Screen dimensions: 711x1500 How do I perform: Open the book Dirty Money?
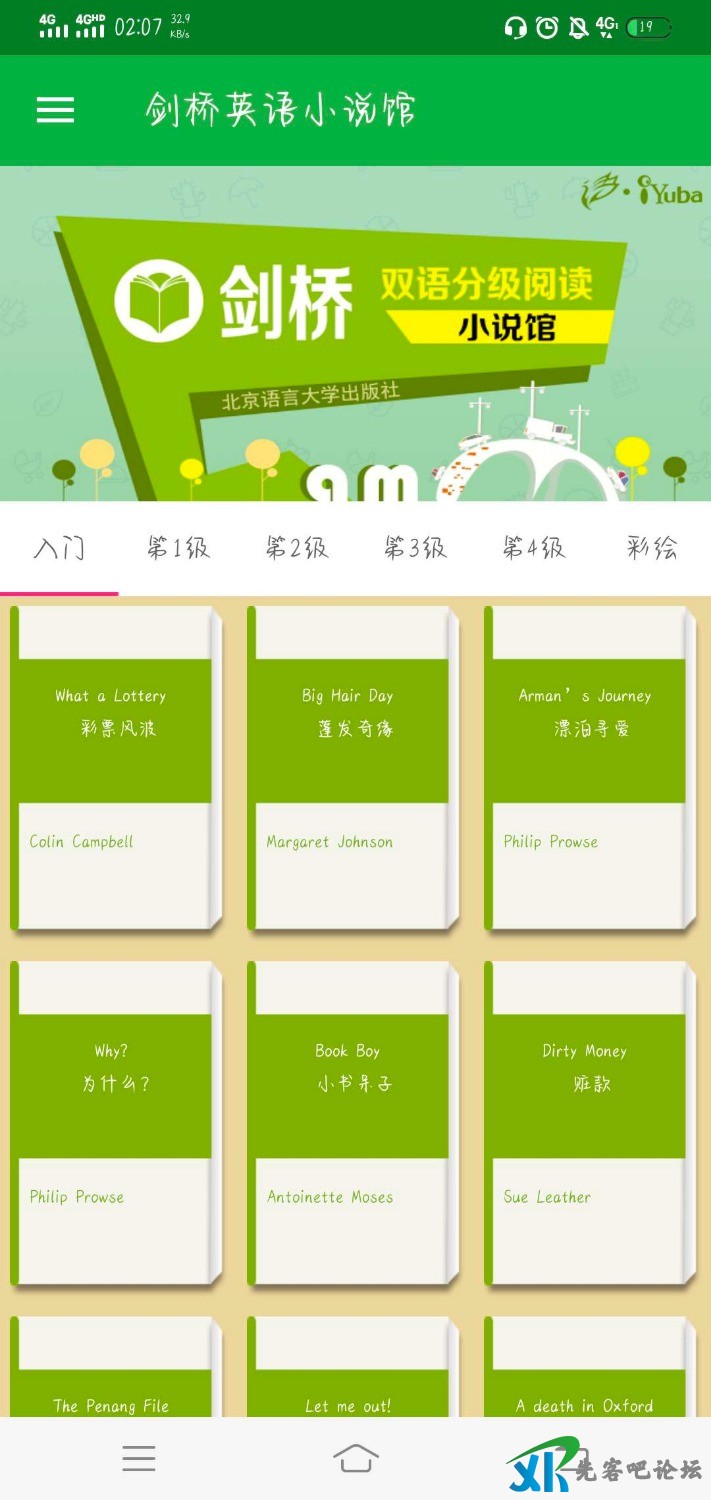point(588,1122)
